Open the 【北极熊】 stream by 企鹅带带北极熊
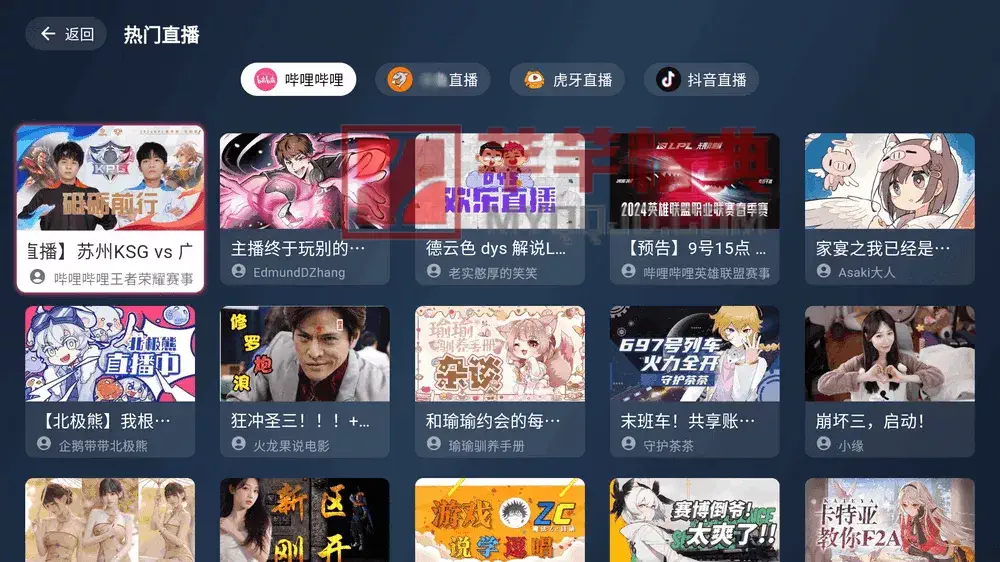The image size is (1000, 562). [x=110, y=381]
